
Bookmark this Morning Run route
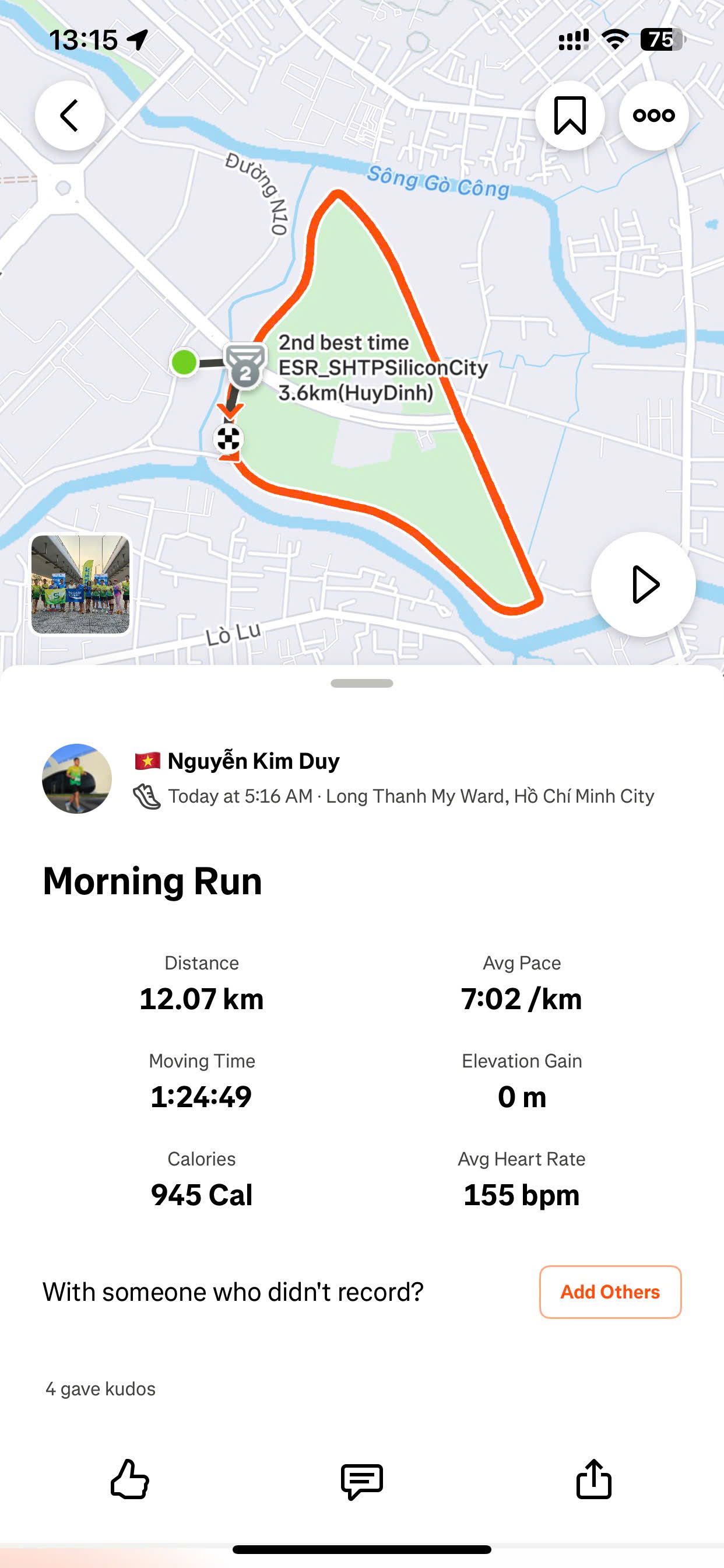click(570, 116)
